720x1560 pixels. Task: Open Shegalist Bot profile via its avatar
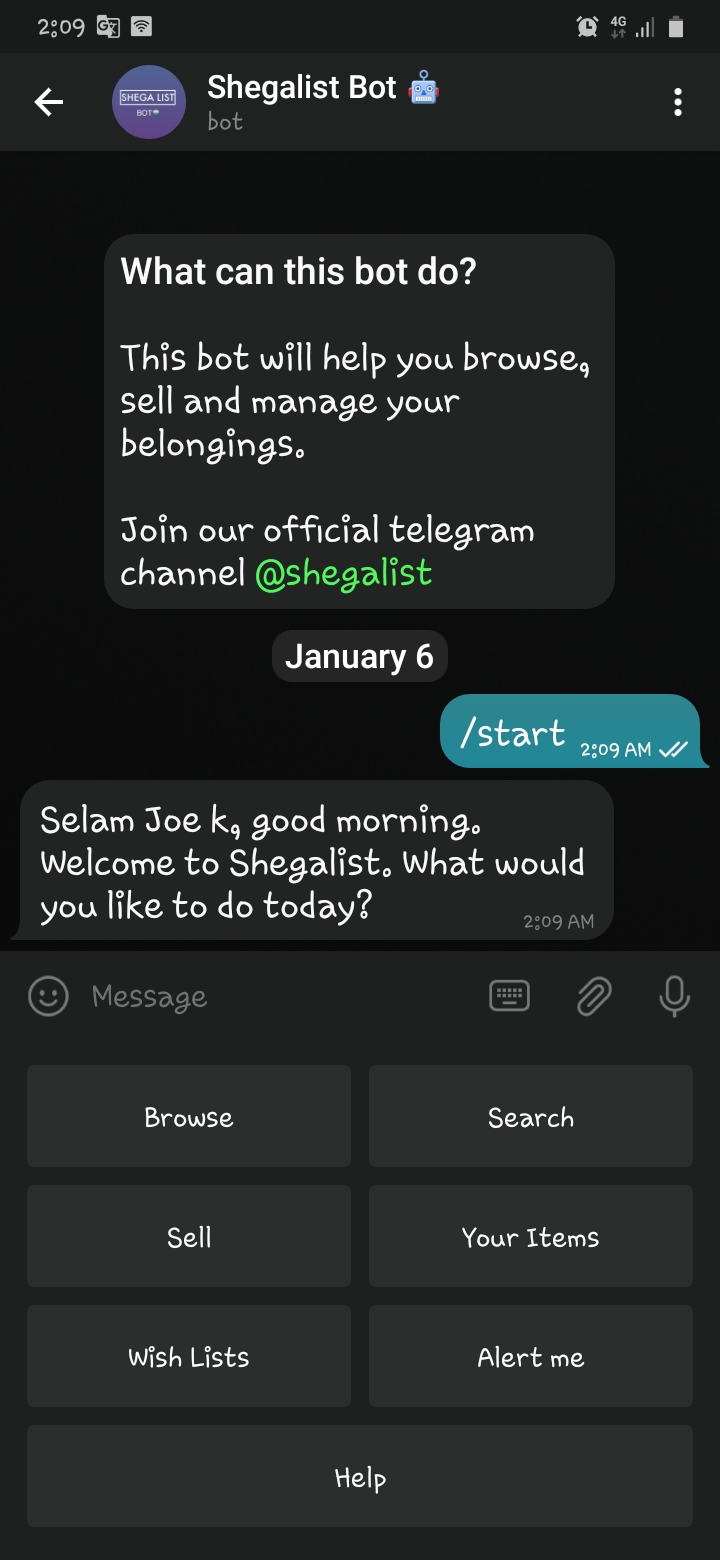(x=148, y=101)
